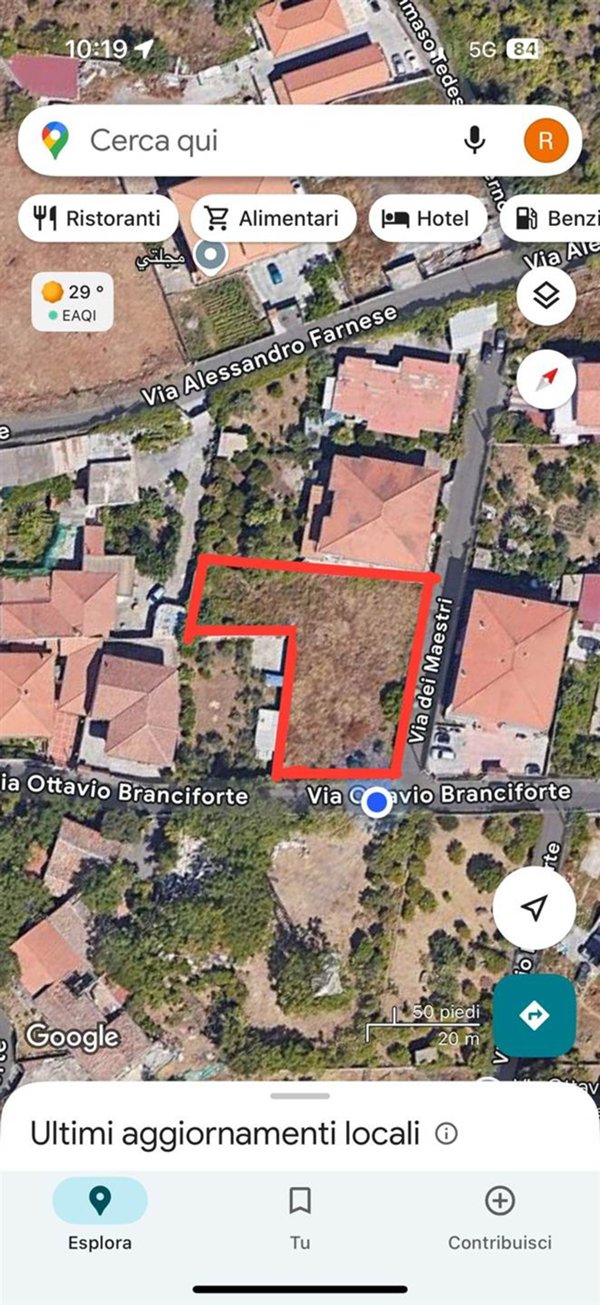Image resolution: width=600 pixels, height=1305 pixels.
Task: Switch to the Esplora tab
Action: pos(100,1214)
